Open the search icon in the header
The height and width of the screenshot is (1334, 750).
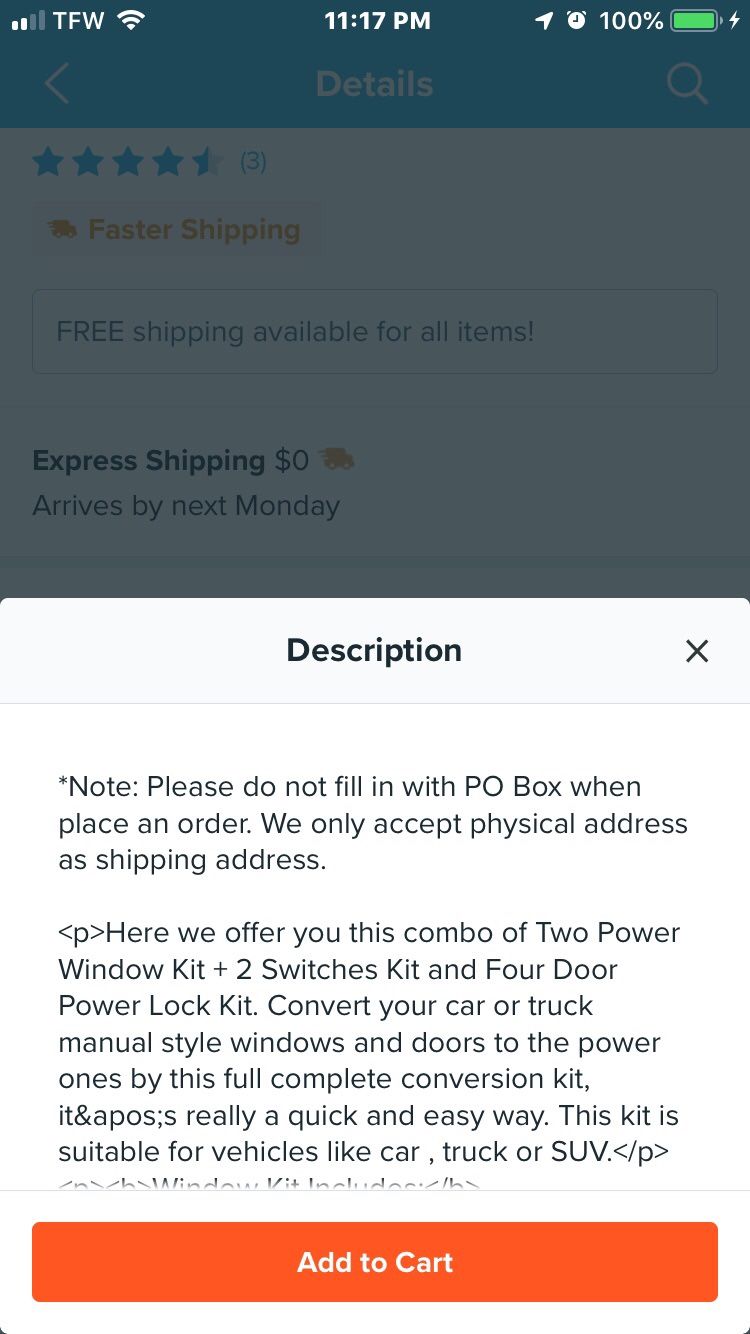point(687,84)
